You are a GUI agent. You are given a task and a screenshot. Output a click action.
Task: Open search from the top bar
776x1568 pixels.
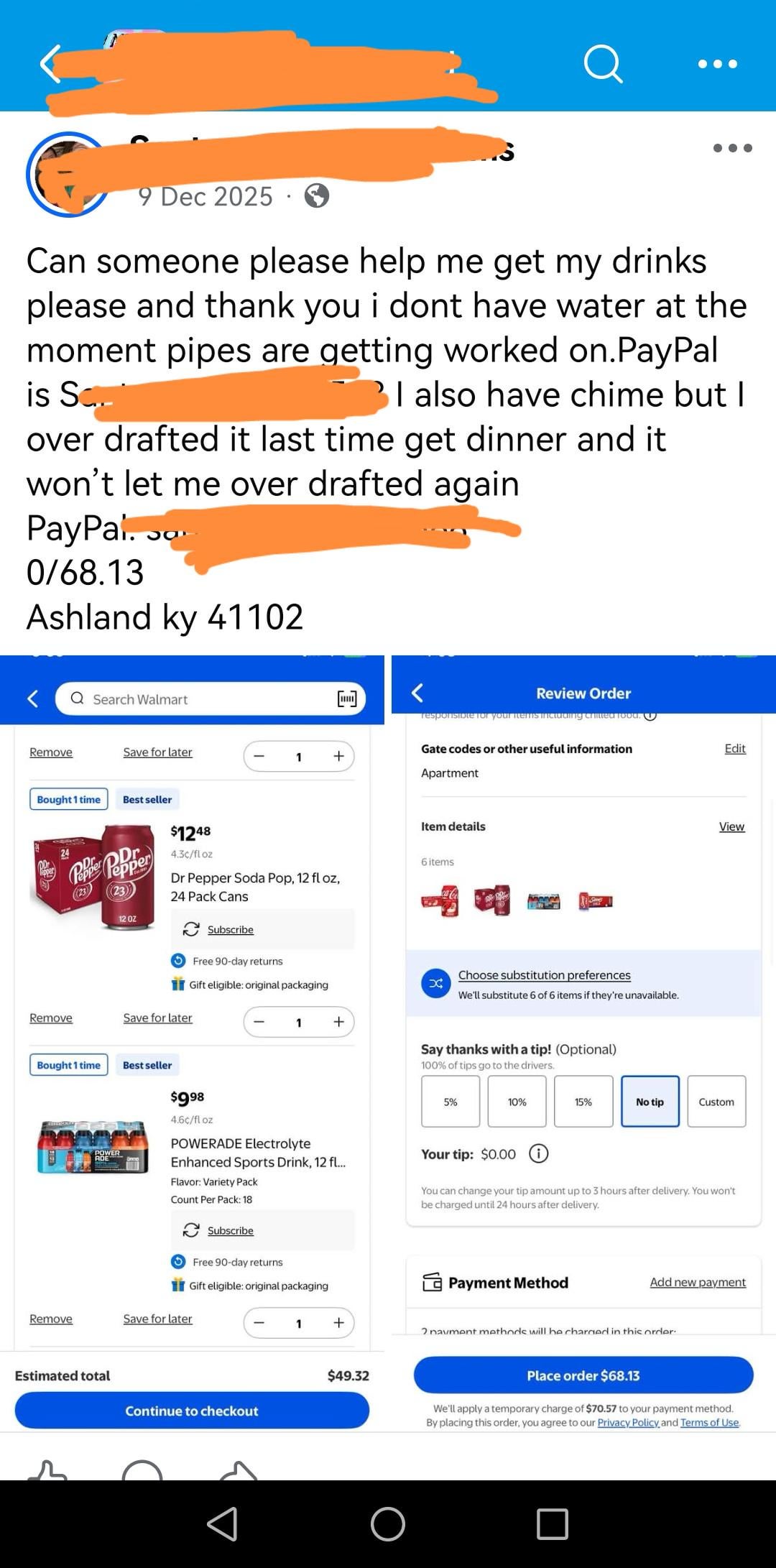(x=602, y=65)
